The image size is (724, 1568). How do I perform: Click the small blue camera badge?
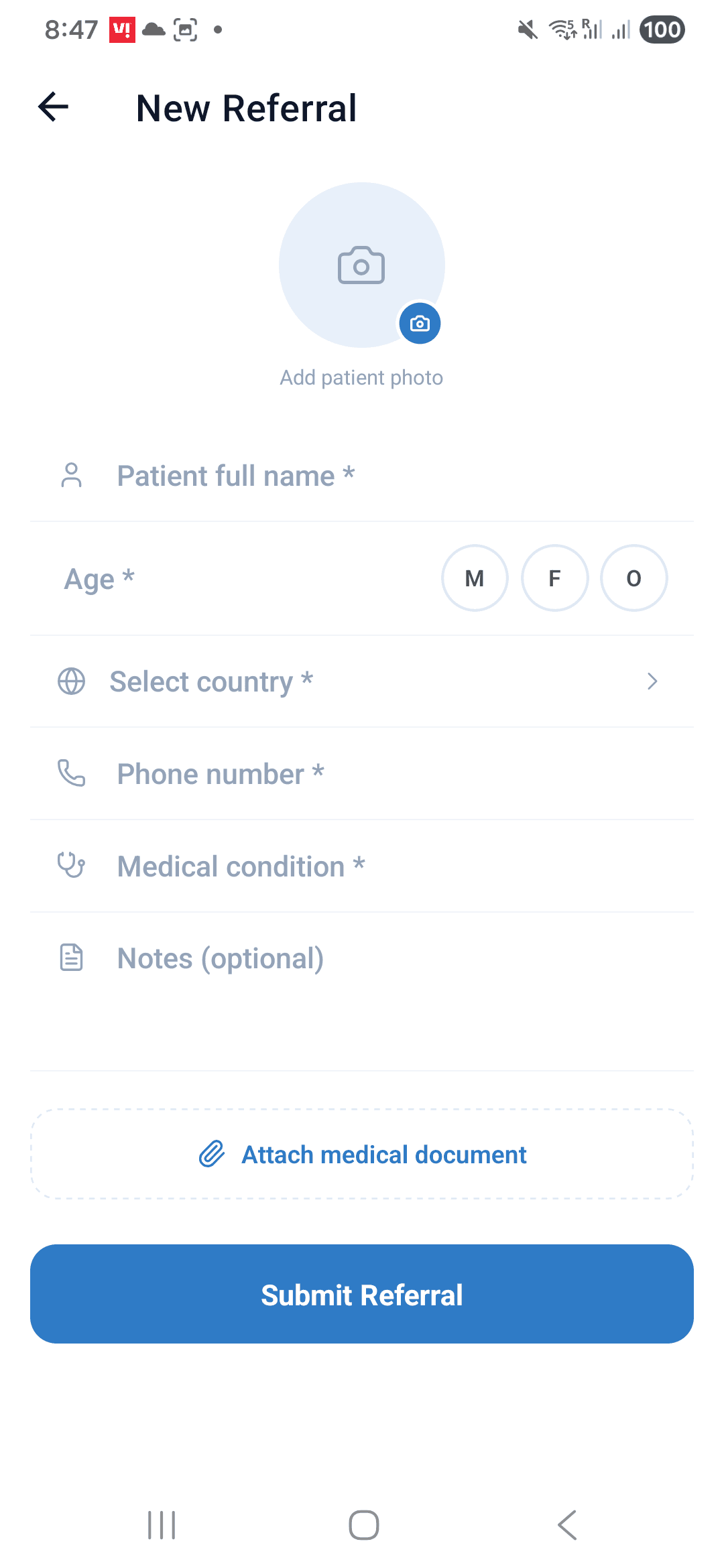[419, 324]
